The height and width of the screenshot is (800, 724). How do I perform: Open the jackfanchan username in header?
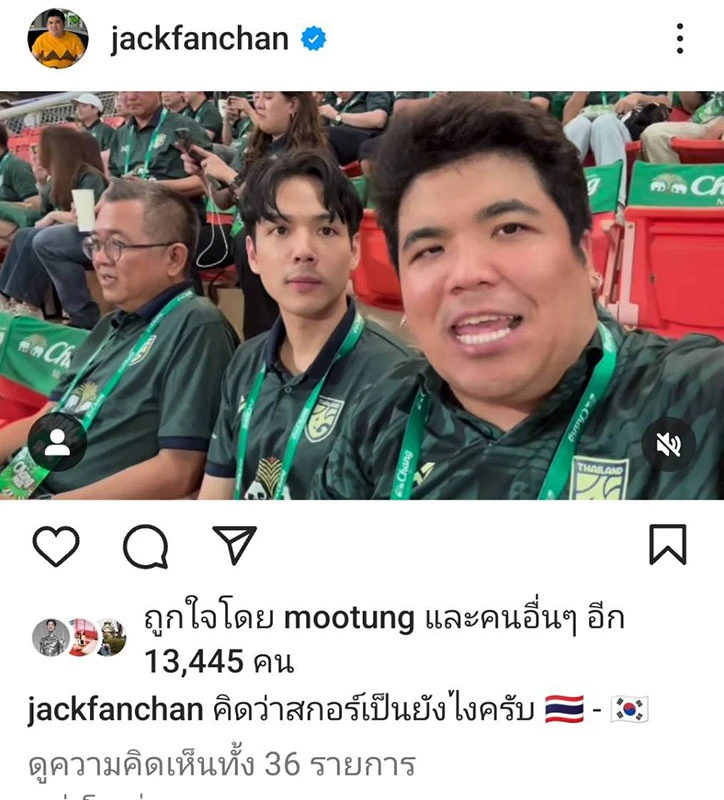(199, 39)
